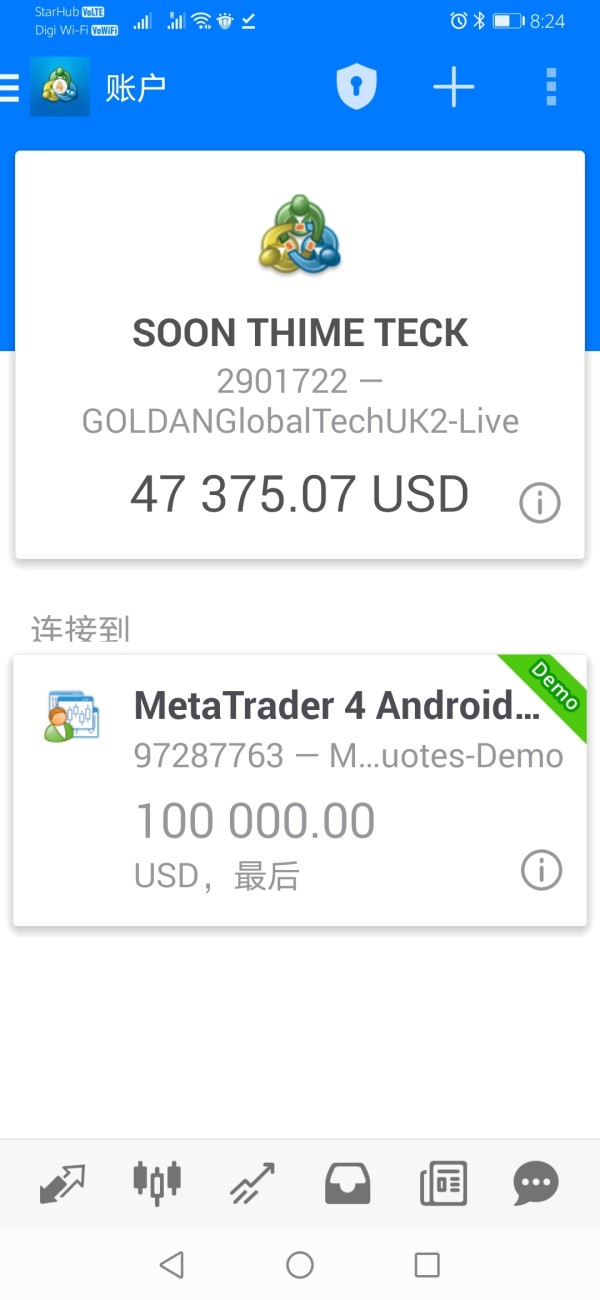Switch to the quotes arrows tab
The height and width of the screenshot is (1300, 600).
(x=62, y=1185)
